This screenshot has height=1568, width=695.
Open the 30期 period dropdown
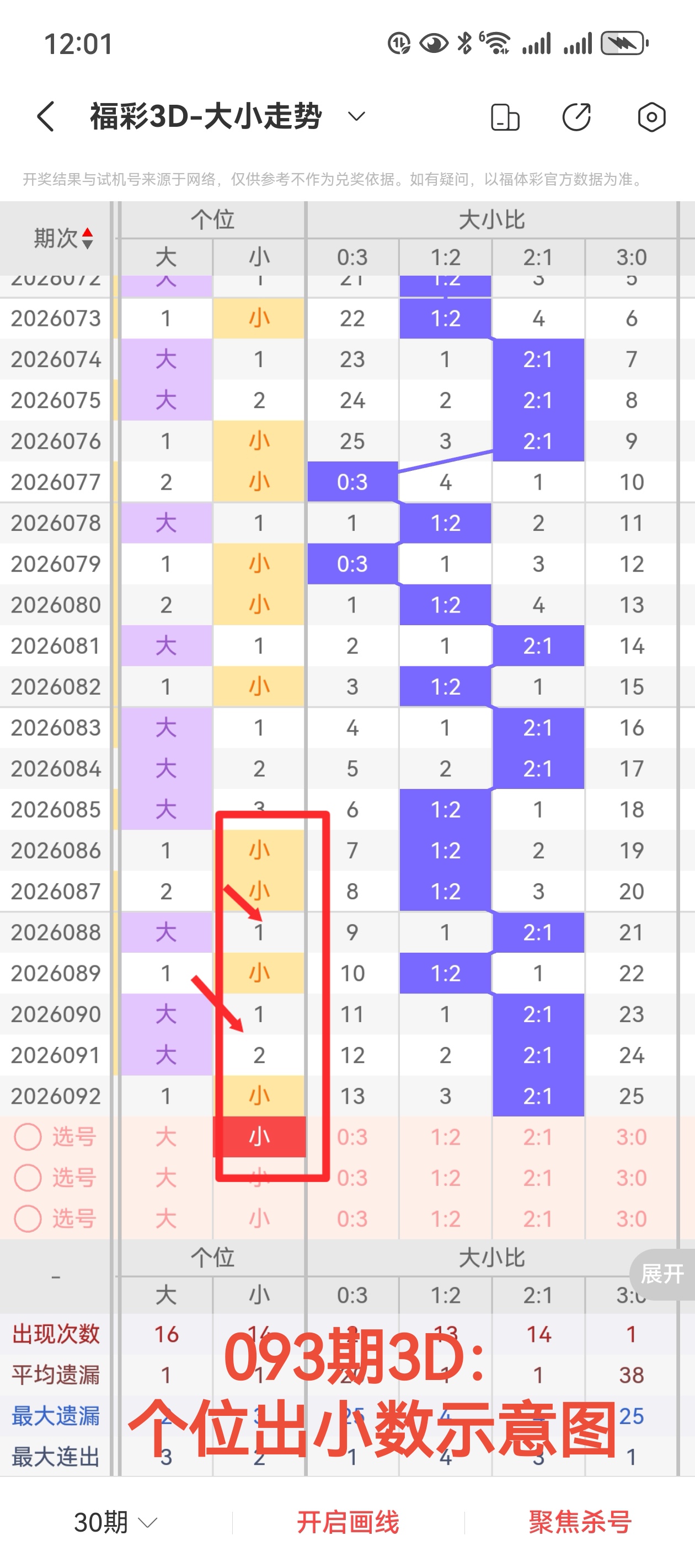[x=115, y=1522]
